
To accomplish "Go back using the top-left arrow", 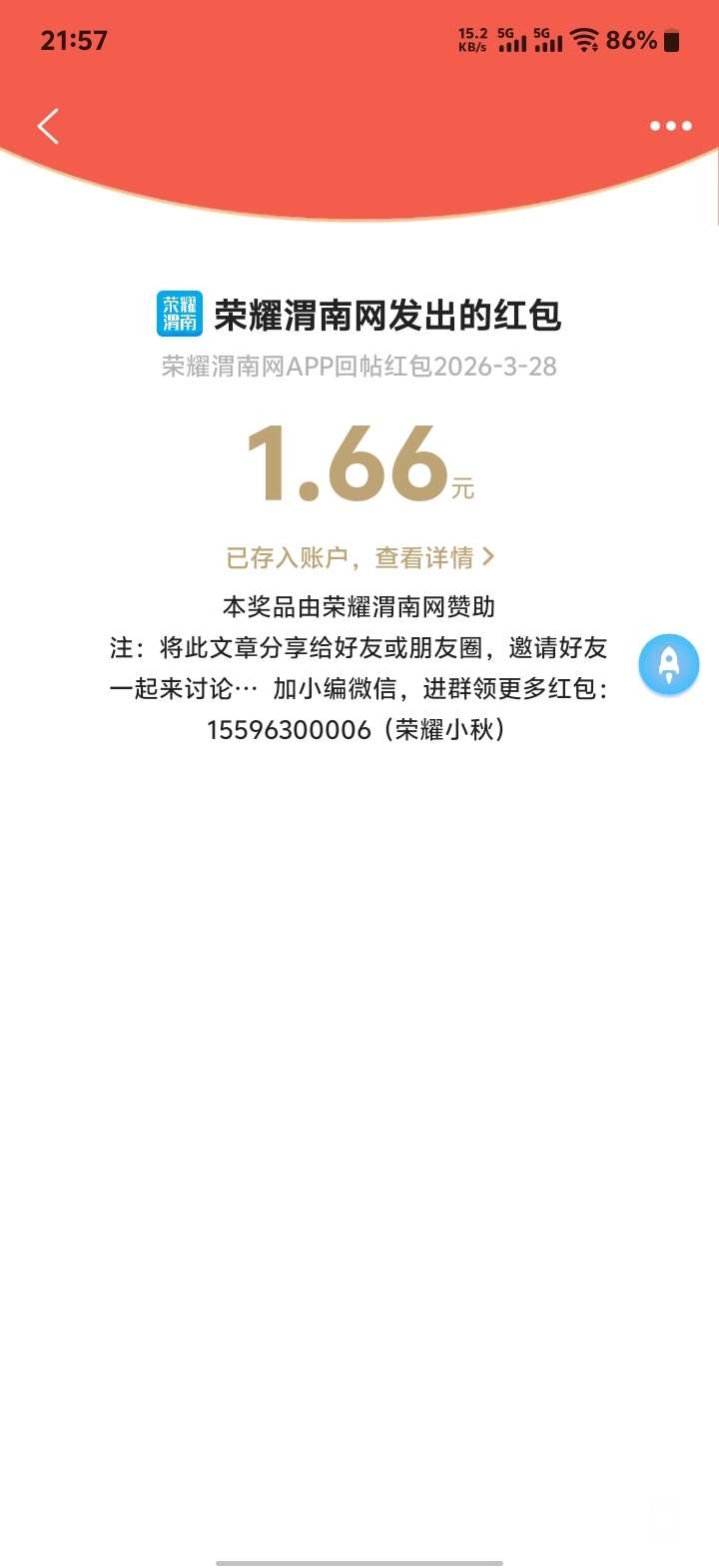I will pyautogui.click(x=48, y=127).
